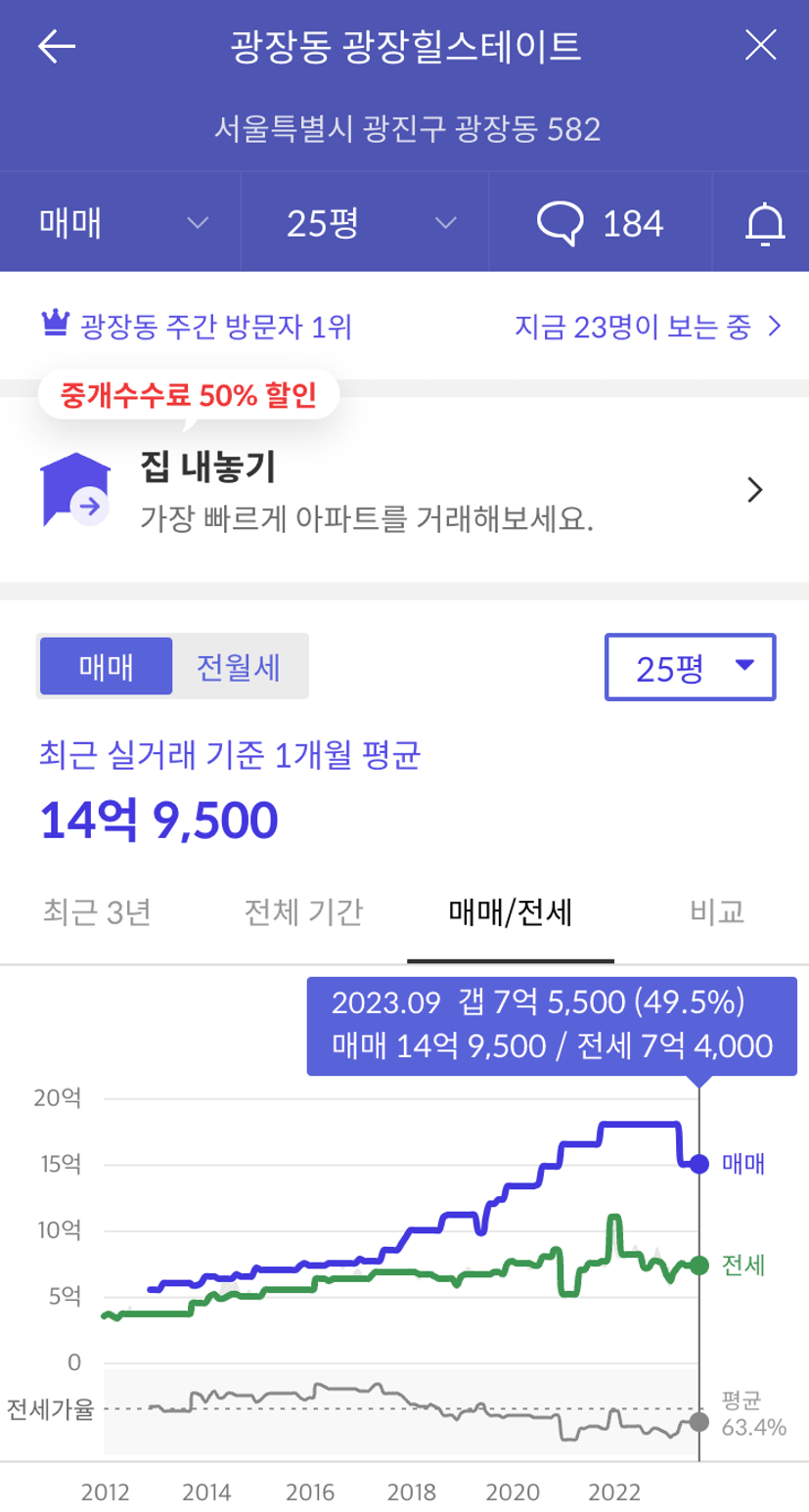Open the 184 comments
This screenshot has width=809, height=1512.
[x=600, y=223]
